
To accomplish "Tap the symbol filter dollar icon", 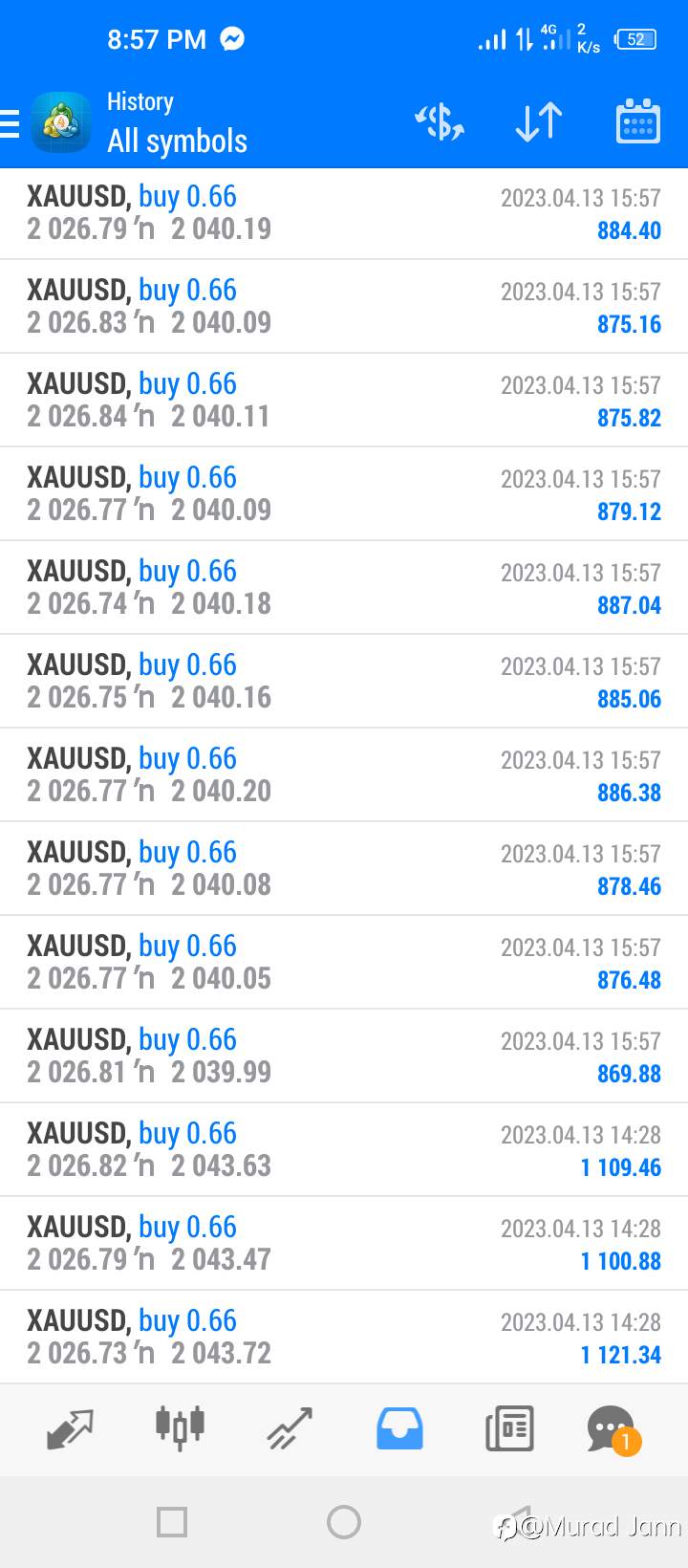I will (x=440, y=122).
